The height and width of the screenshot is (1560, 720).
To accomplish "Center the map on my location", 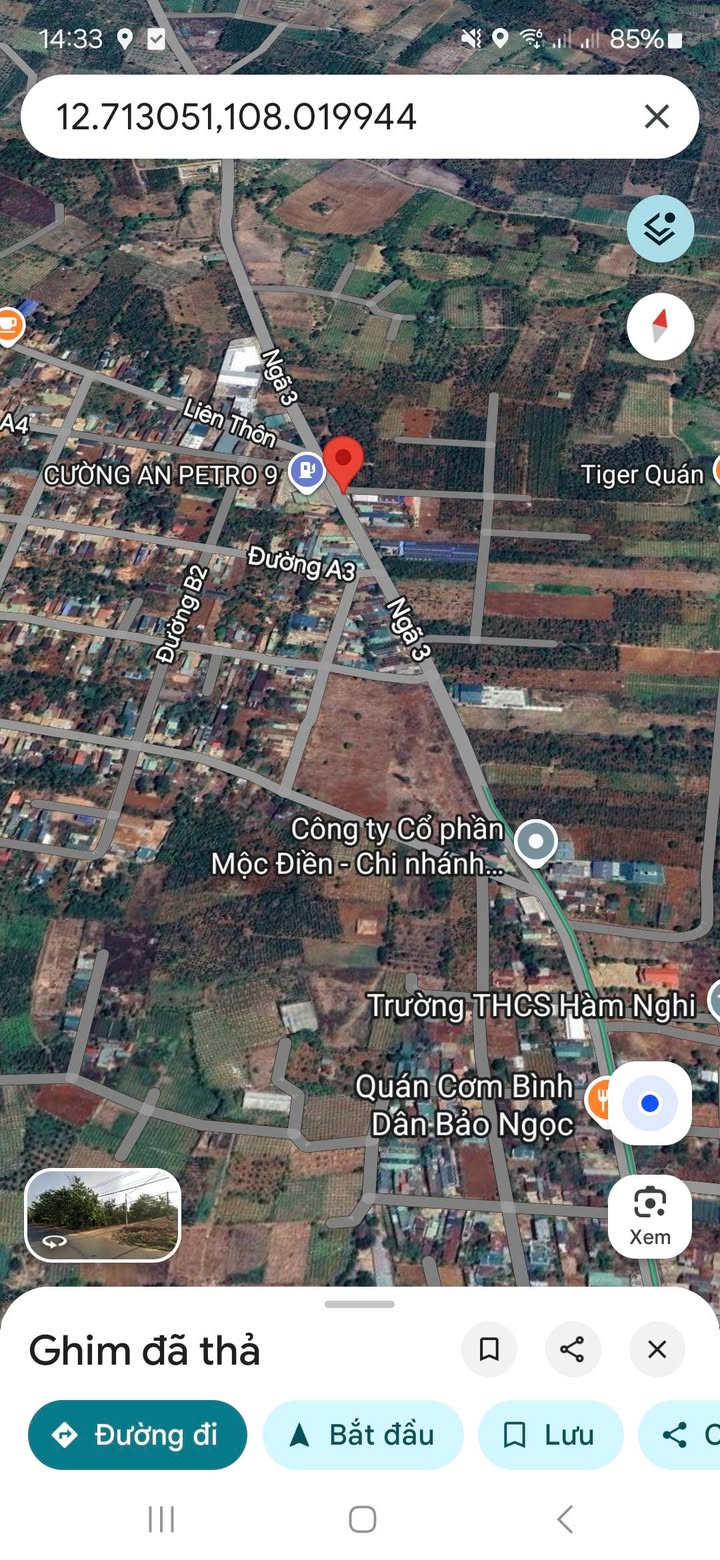I will pyautogui.click(x=650, y=1103).
